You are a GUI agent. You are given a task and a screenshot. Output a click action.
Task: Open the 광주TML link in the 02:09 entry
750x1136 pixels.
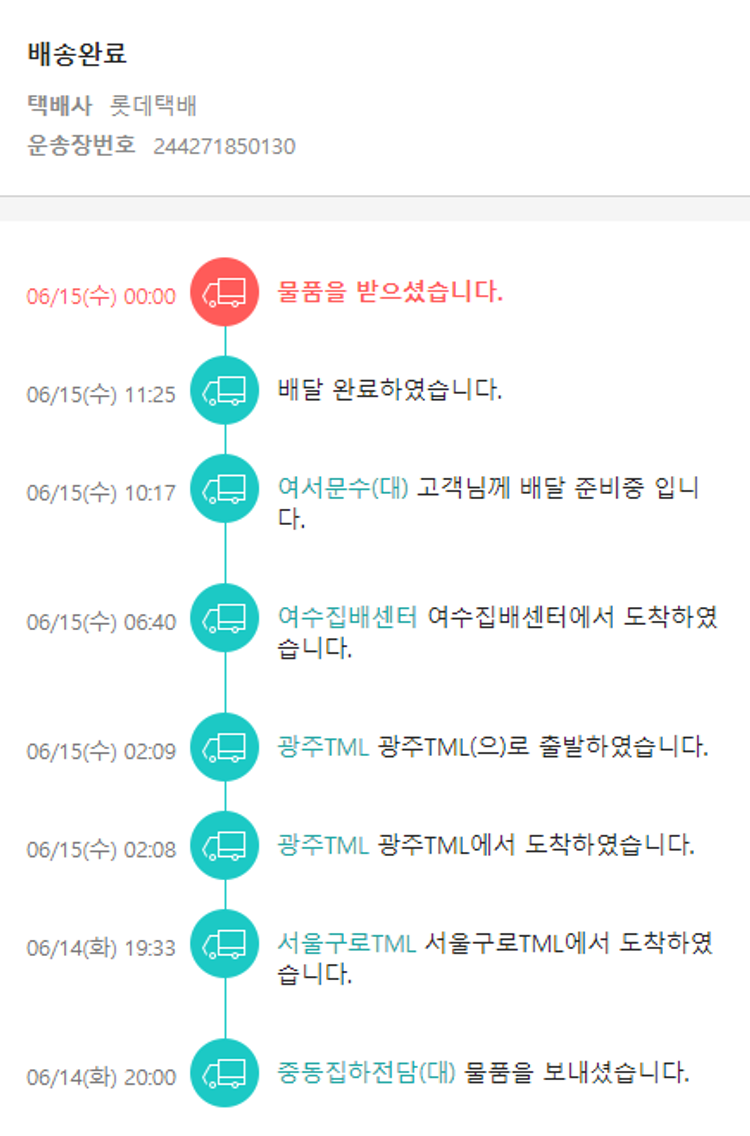[324, 747]
